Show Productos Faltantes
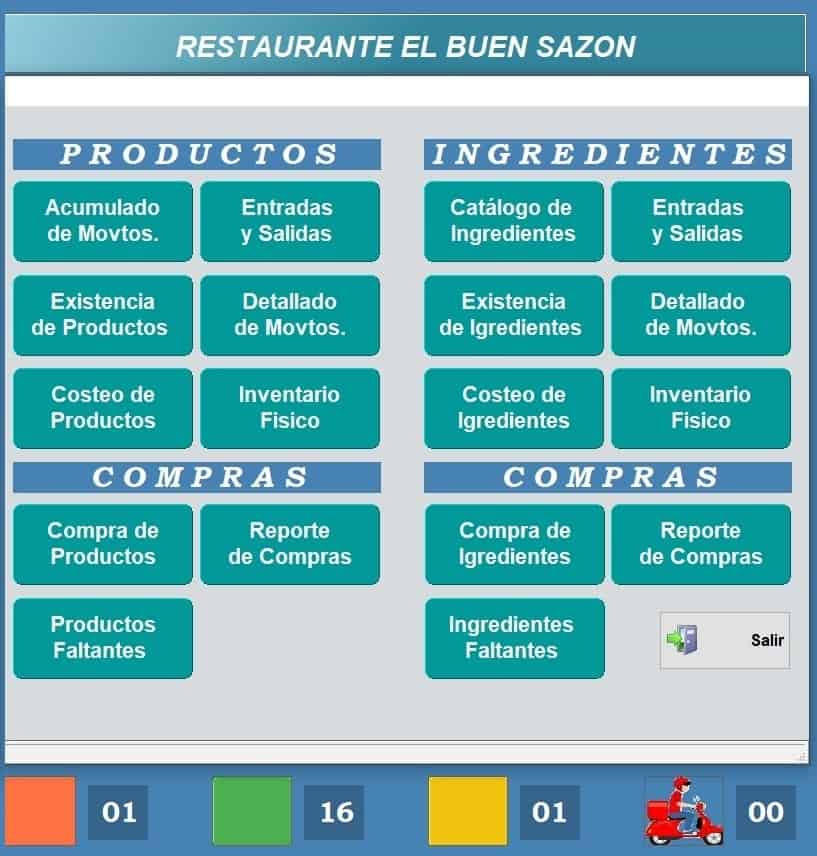This screenshot has height=856, width=817. pyautogui.click(x=103, y=638)
